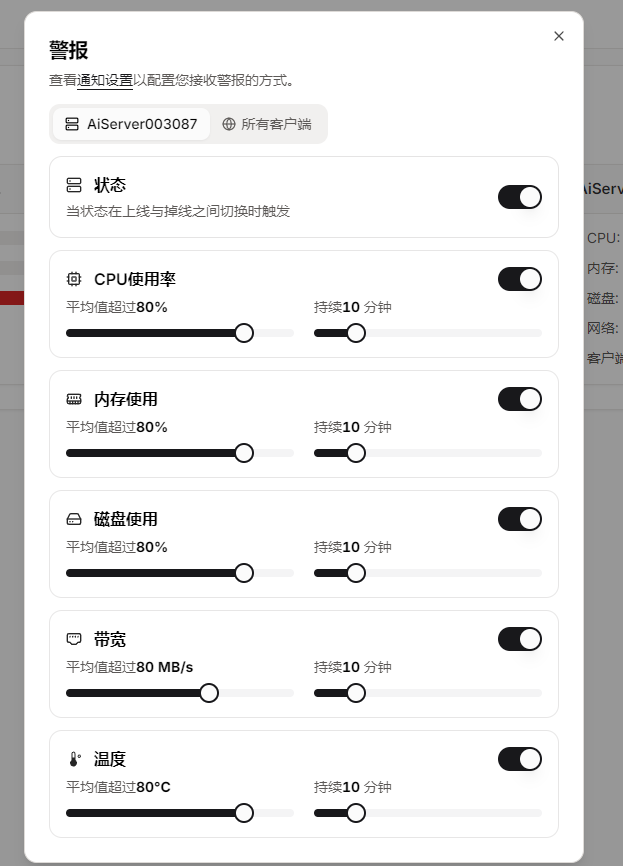This screenshot has height=866, width=623.
Task: Disable the 磁盘使用 alert switch
Action: (x=520, y=519)
